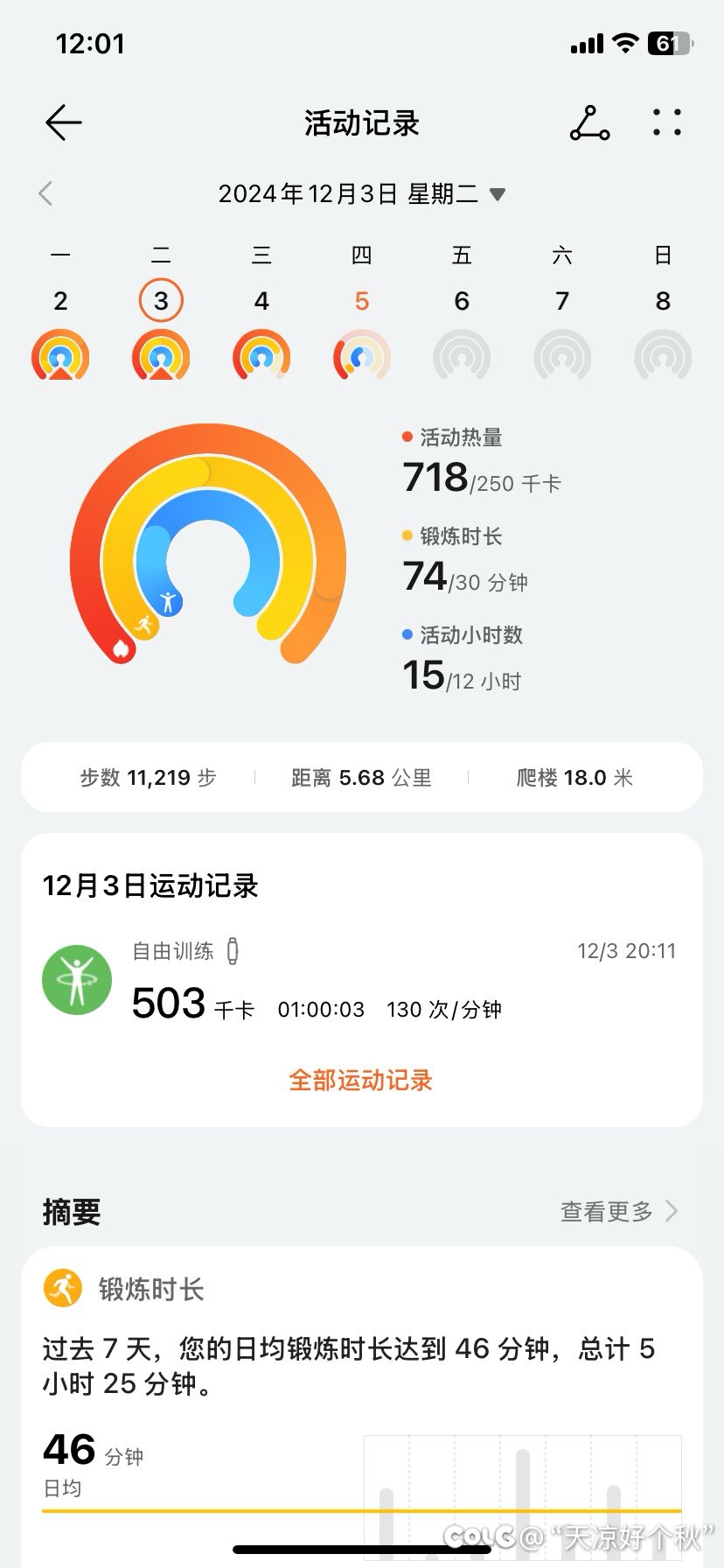Open the 活动热量 718 千卡 details
724x1568 pixels.
tap(481, 463)
